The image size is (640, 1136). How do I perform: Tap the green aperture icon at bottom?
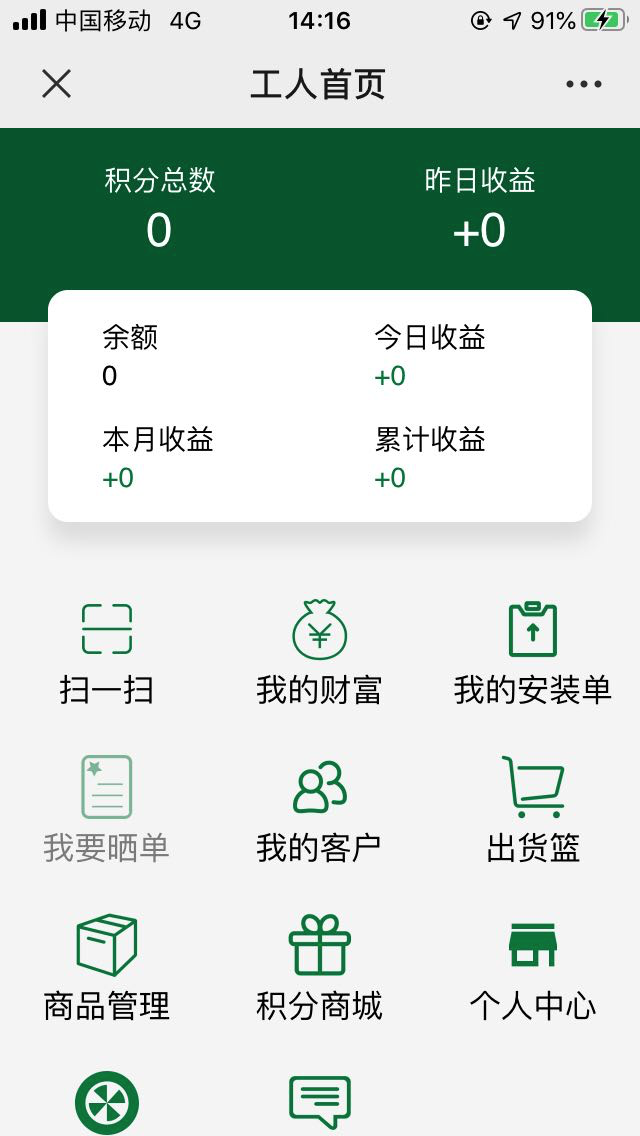point(107,1103)
